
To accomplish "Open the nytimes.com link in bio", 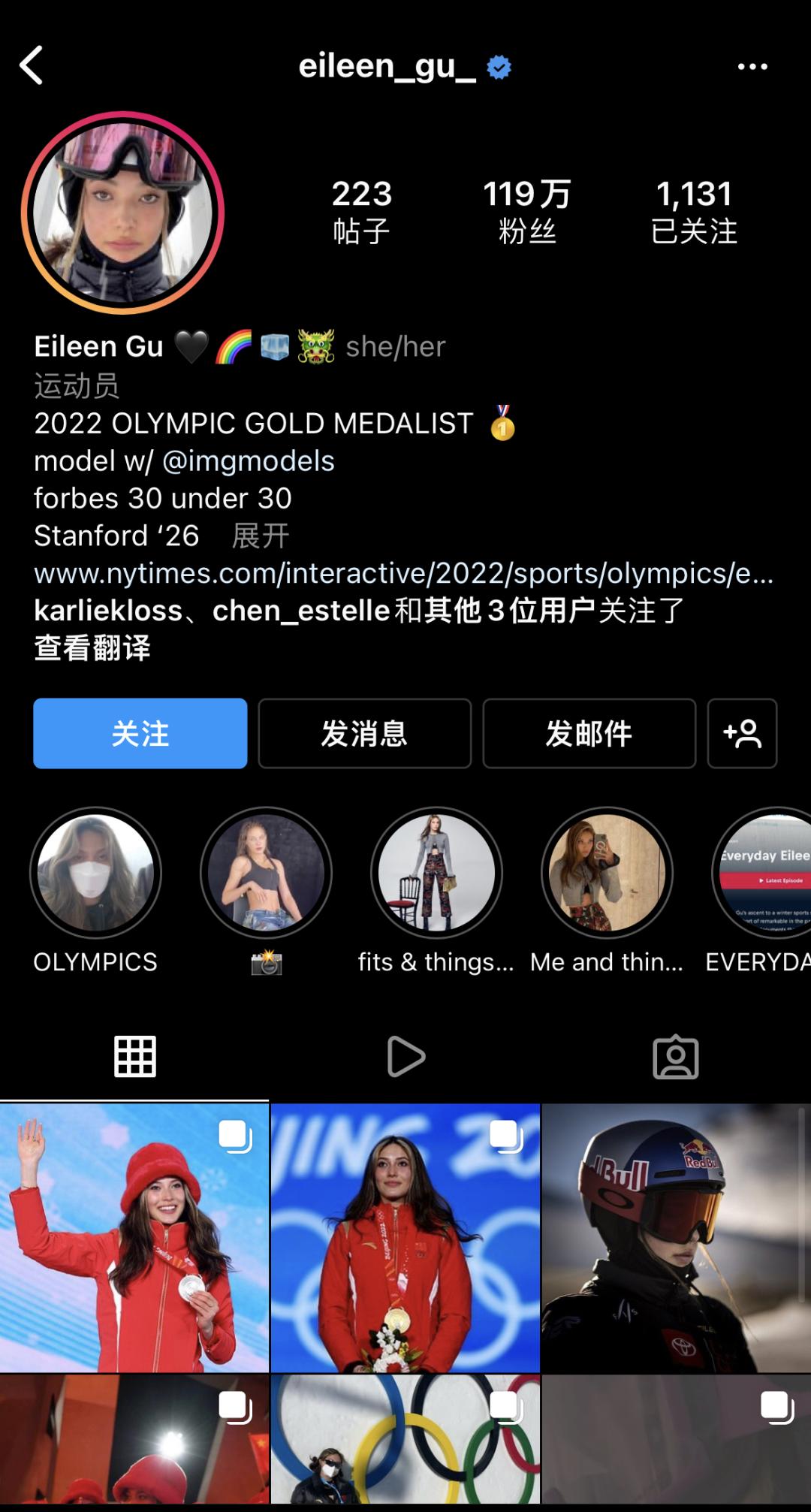I will point(403,573).
